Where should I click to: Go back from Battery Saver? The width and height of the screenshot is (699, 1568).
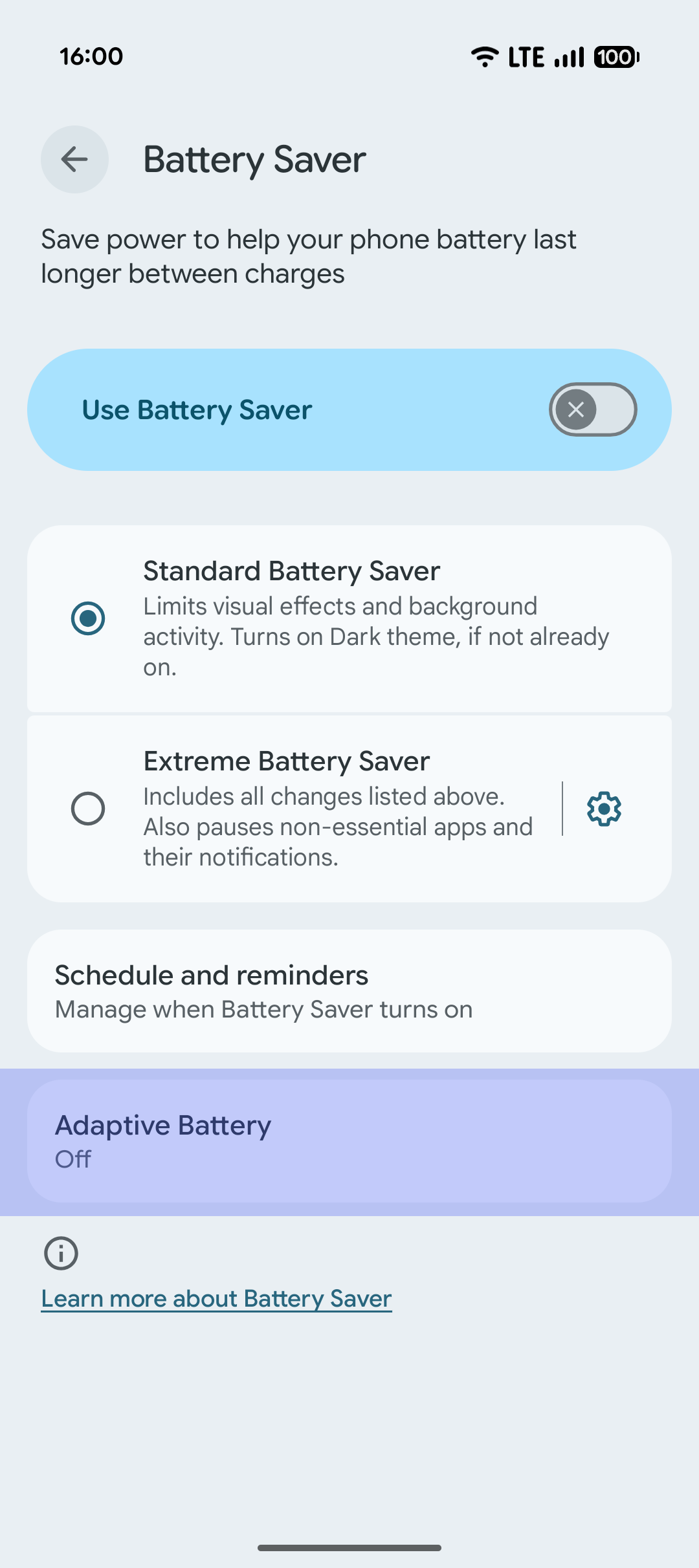pyautogui.click(x=74, y=159)
